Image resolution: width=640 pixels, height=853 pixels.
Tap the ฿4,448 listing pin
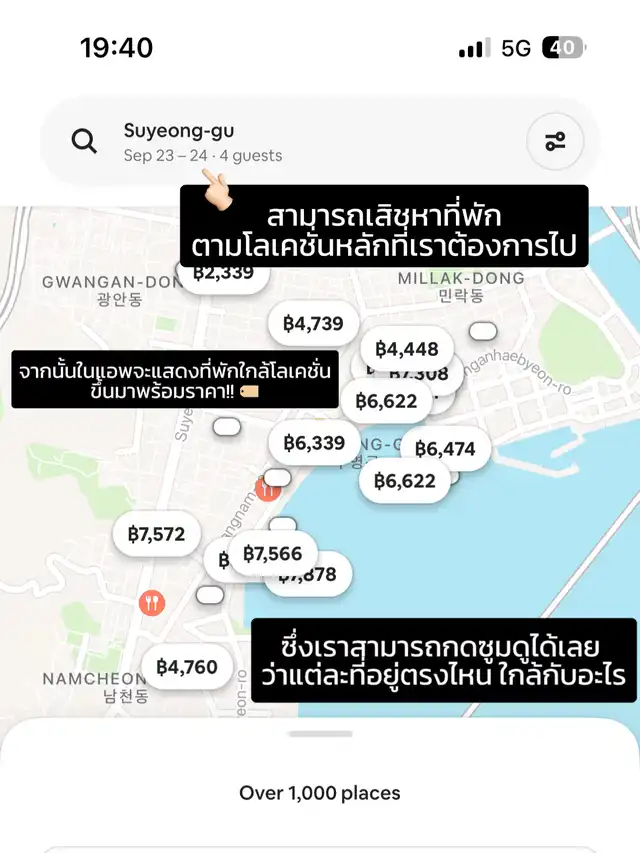click(407, 348)
